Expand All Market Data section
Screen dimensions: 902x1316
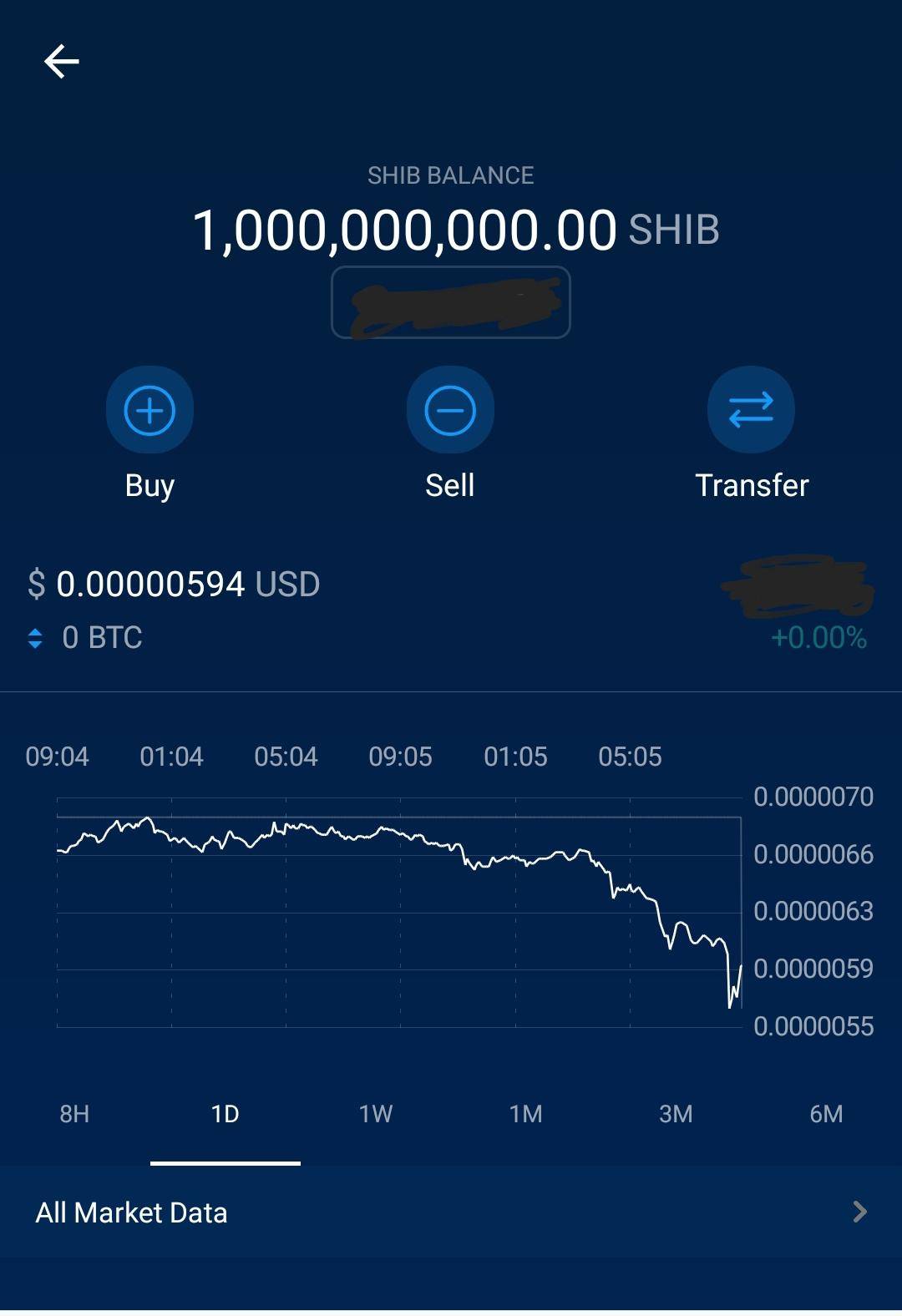coord(131,1212)
